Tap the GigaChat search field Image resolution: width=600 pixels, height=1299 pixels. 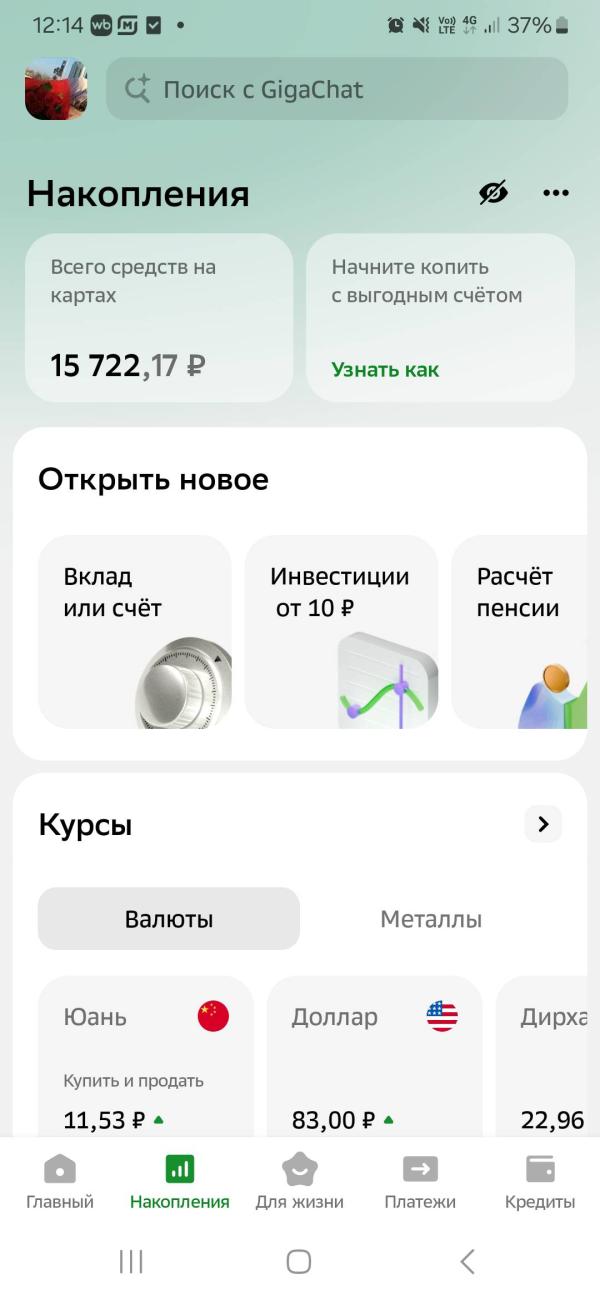click(337, 89)
